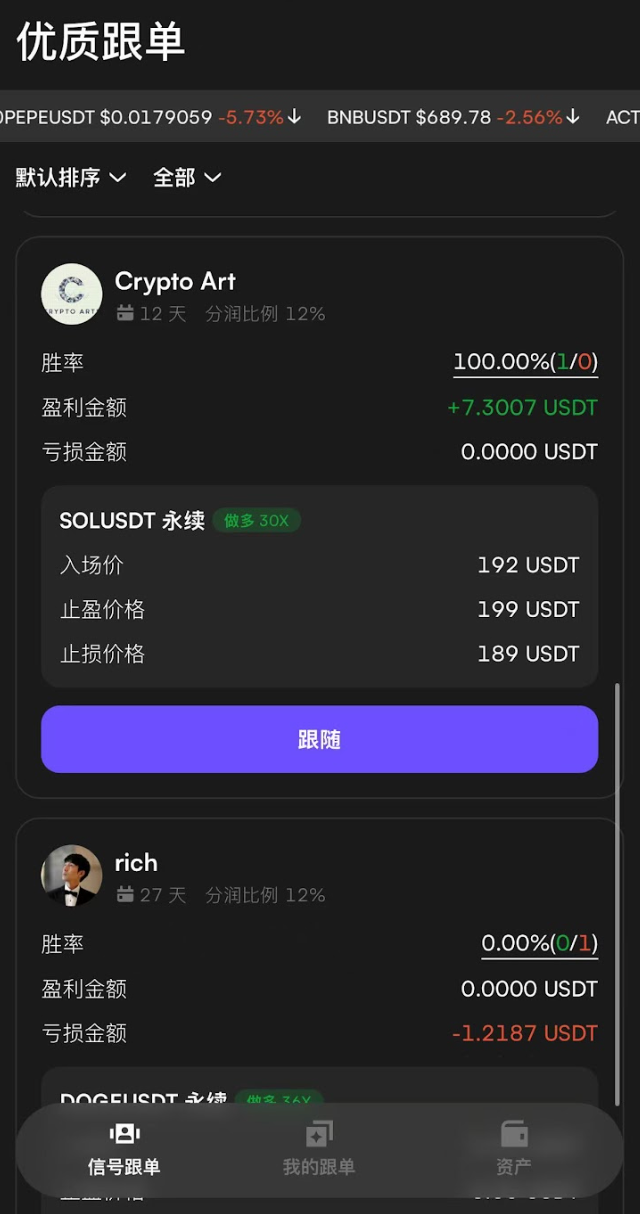The image size is (640, 1214).
Task: Open BNBUSDT ticker in the price bar
Action: click(452, 117)
